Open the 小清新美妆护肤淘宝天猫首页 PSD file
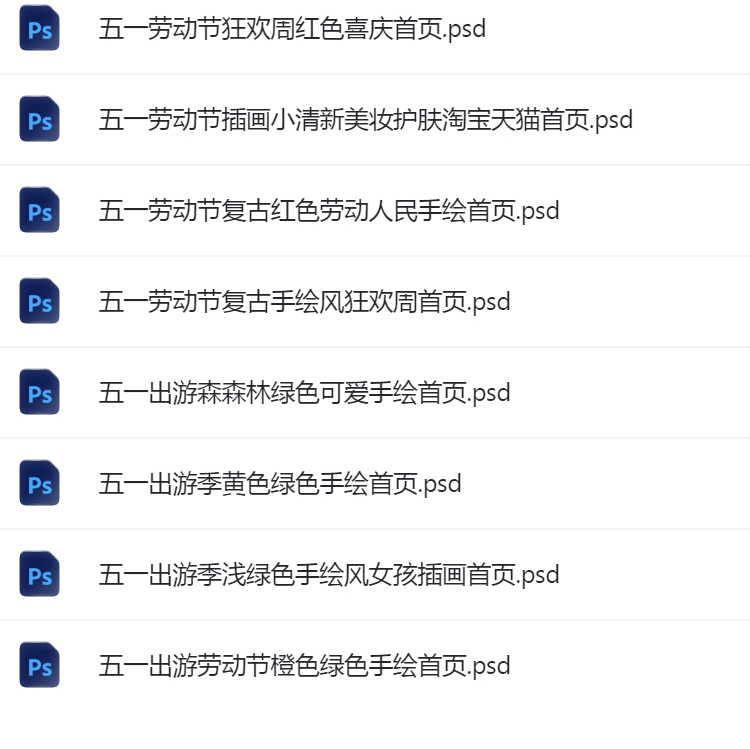 point(365,120)
